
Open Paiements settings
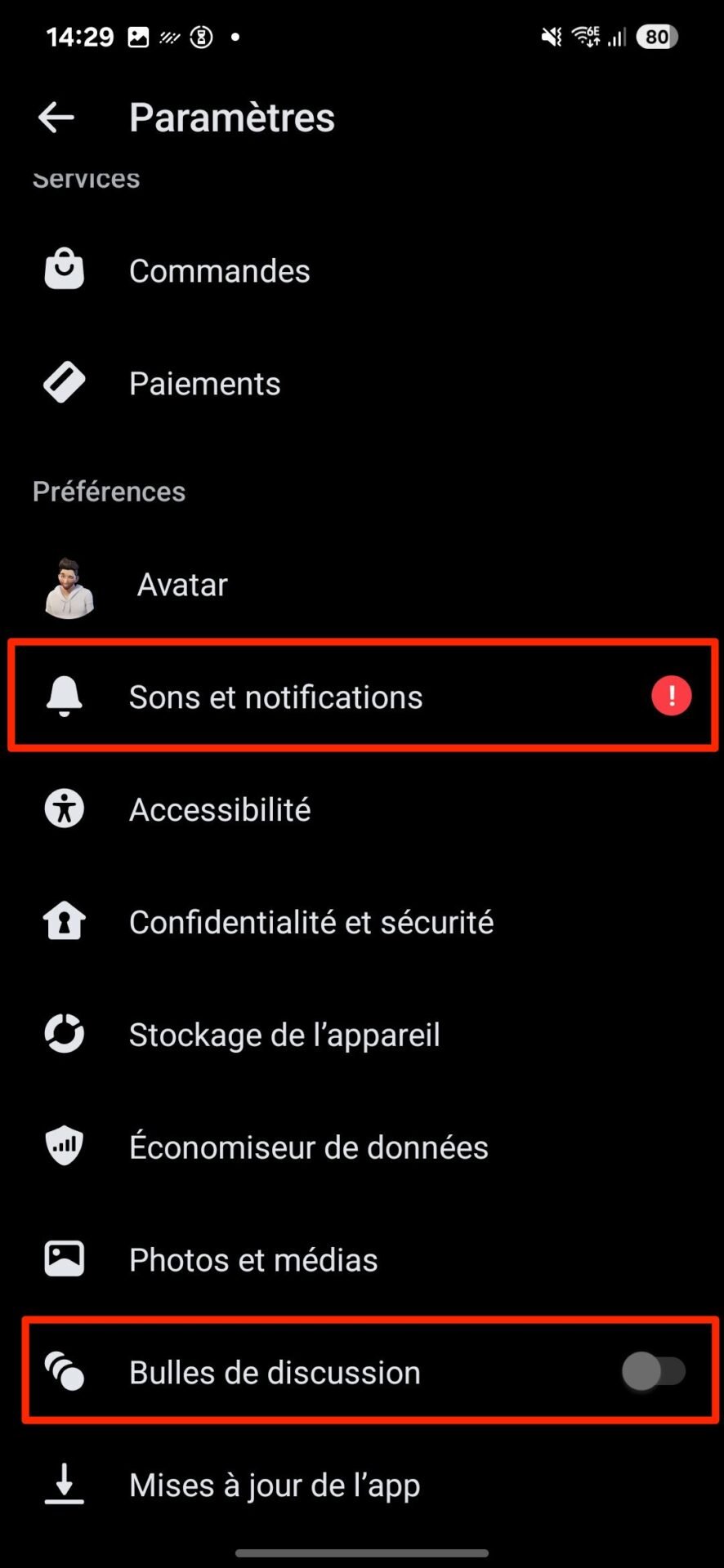click(362, 384)
